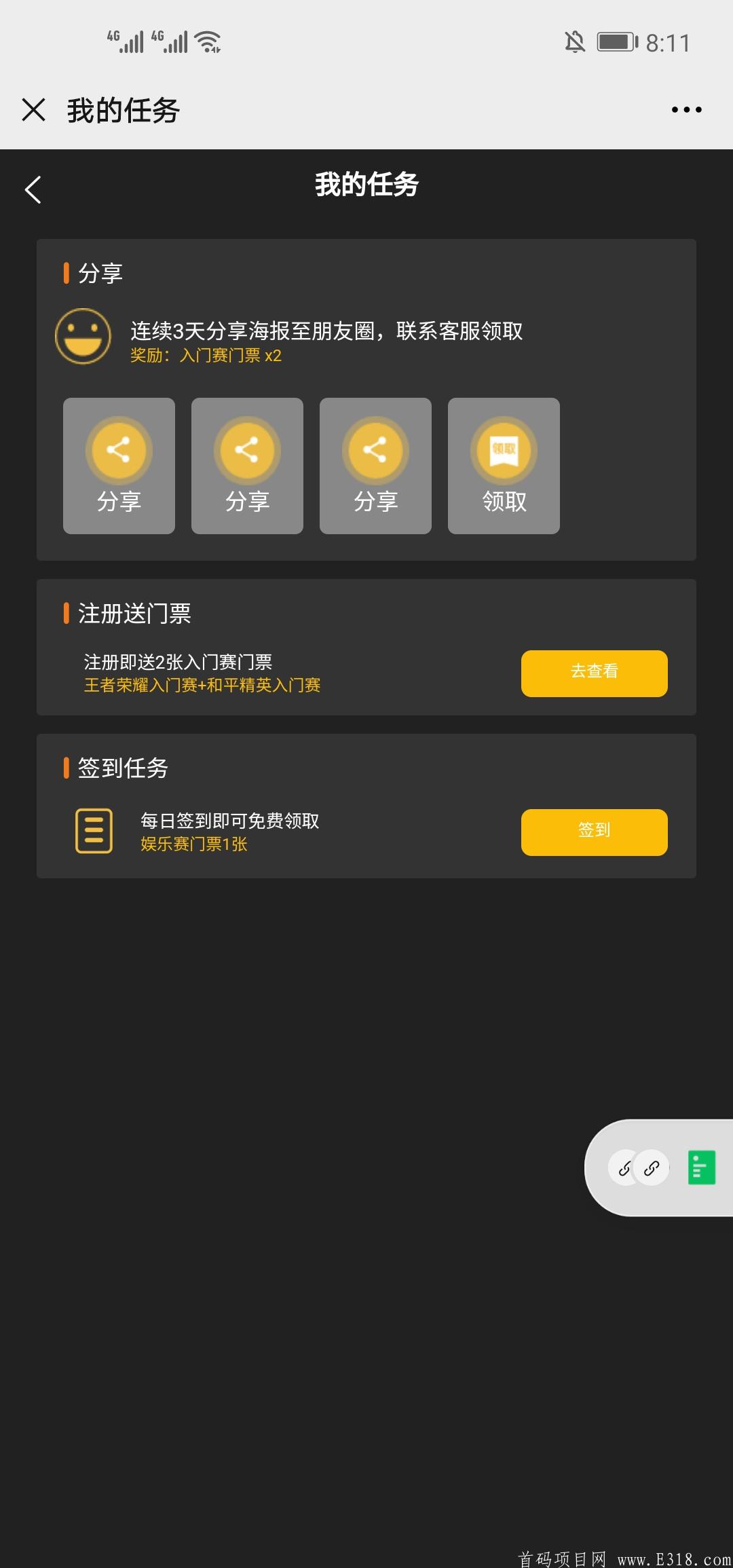Click the right chain link icon in floating pill
This screenshot has width=733, height=1568.
(653, 1169)
